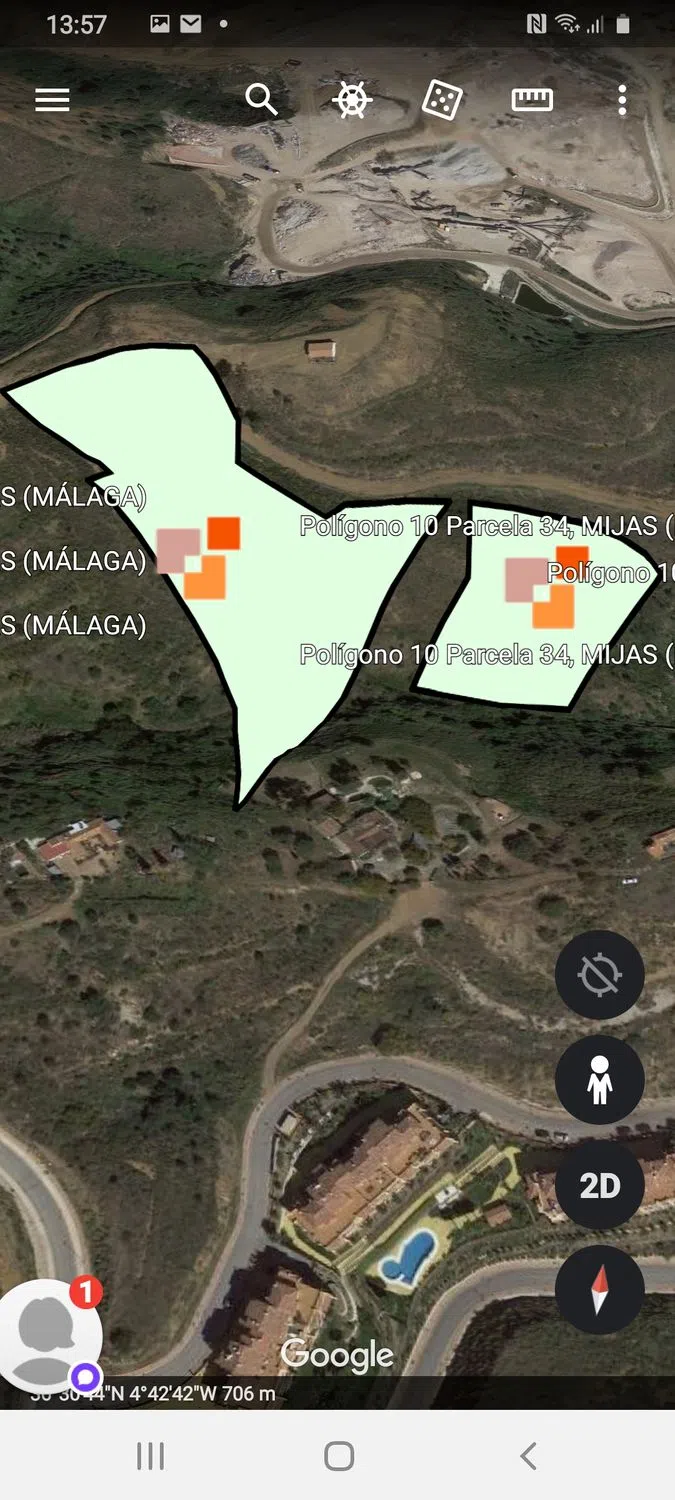Go to the home screen
This screenshot has width=675, height=1500.
(339, 1456)
